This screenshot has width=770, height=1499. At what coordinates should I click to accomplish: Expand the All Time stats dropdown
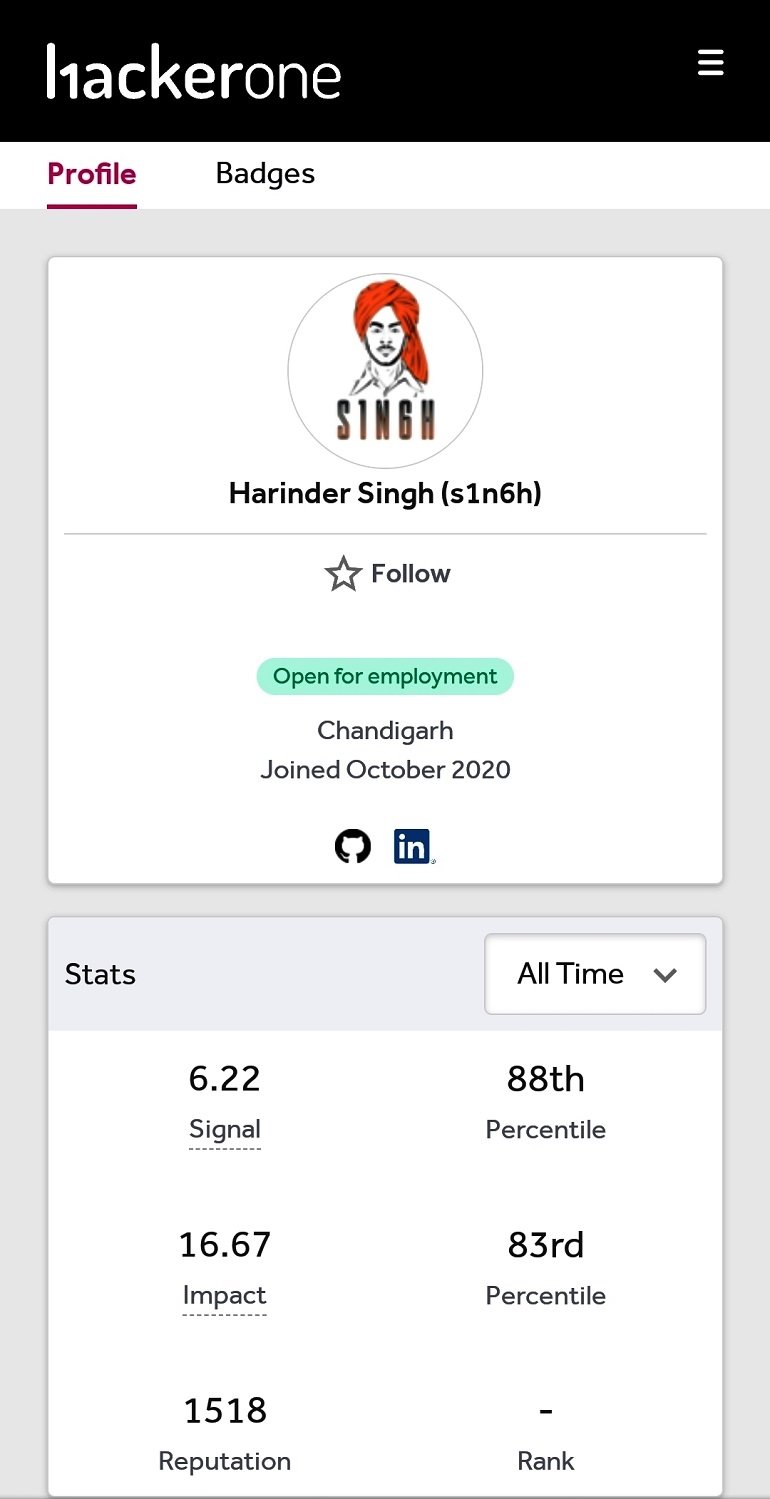[595, 974]
